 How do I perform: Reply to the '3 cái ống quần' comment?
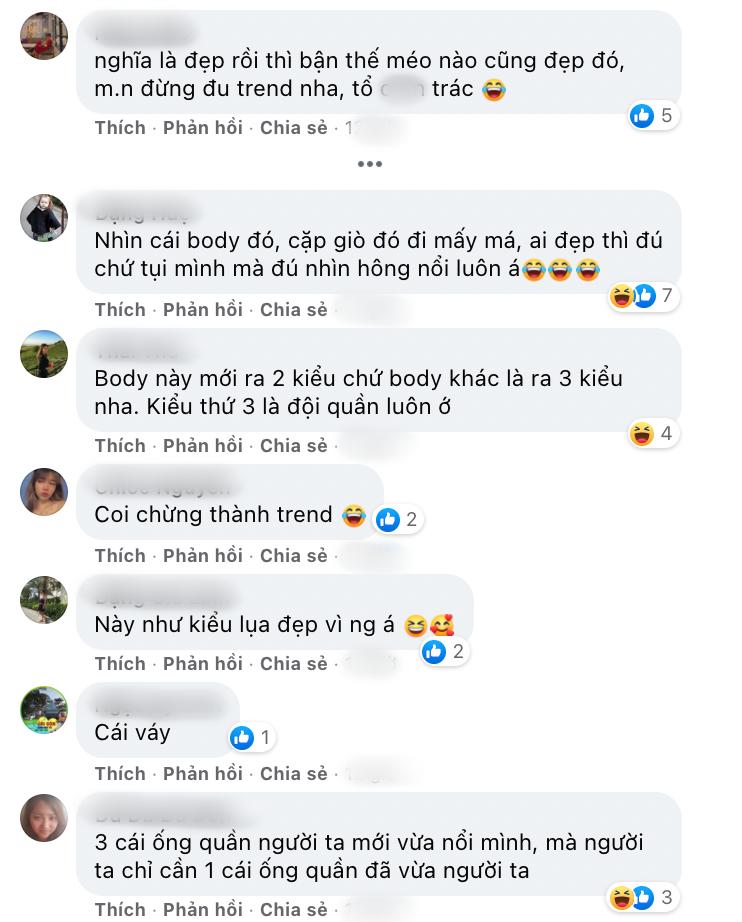click(203, 909)
